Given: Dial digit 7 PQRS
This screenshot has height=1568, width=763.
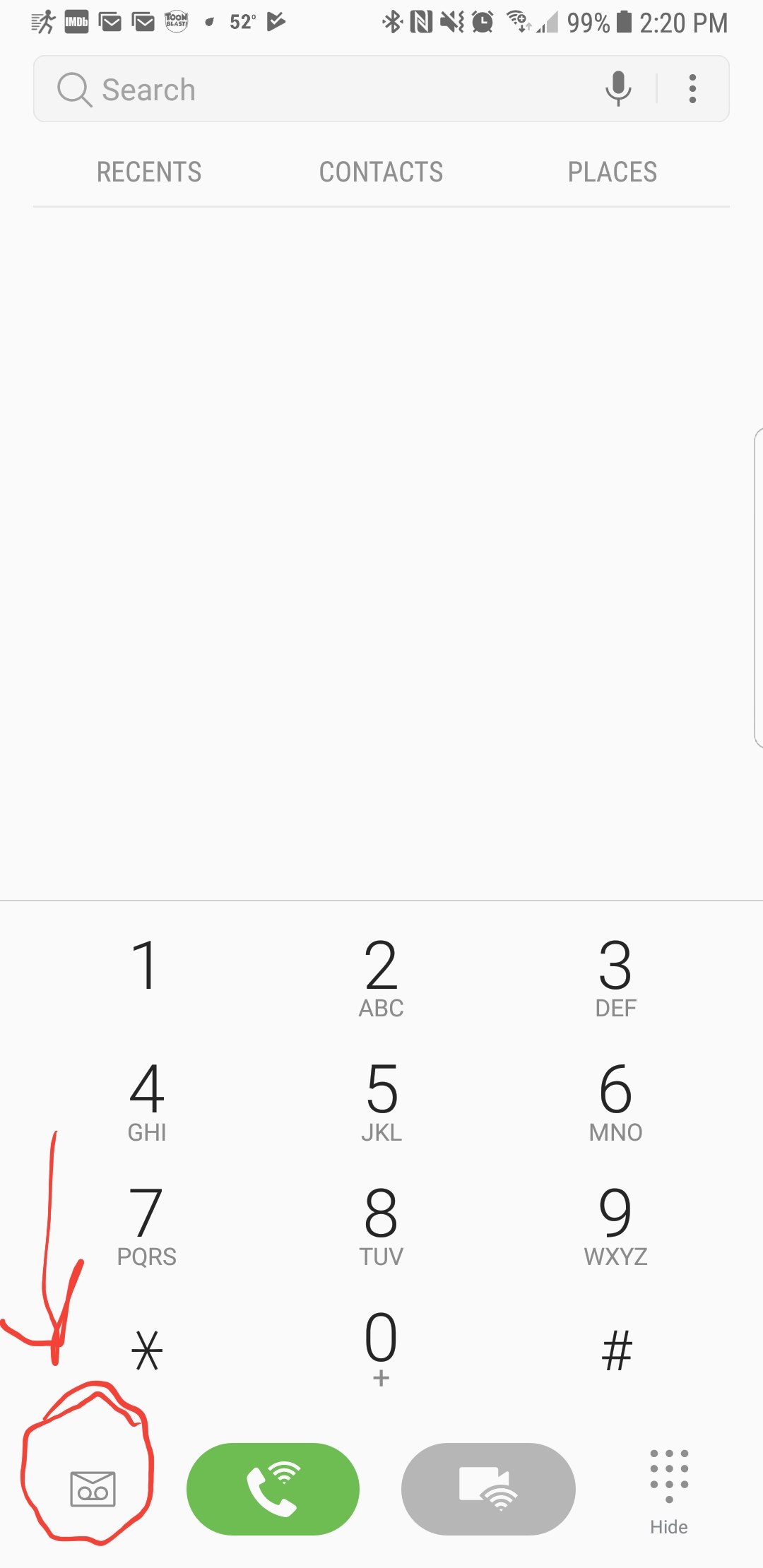Looking at the screenshot, I should coord(146,1225).
